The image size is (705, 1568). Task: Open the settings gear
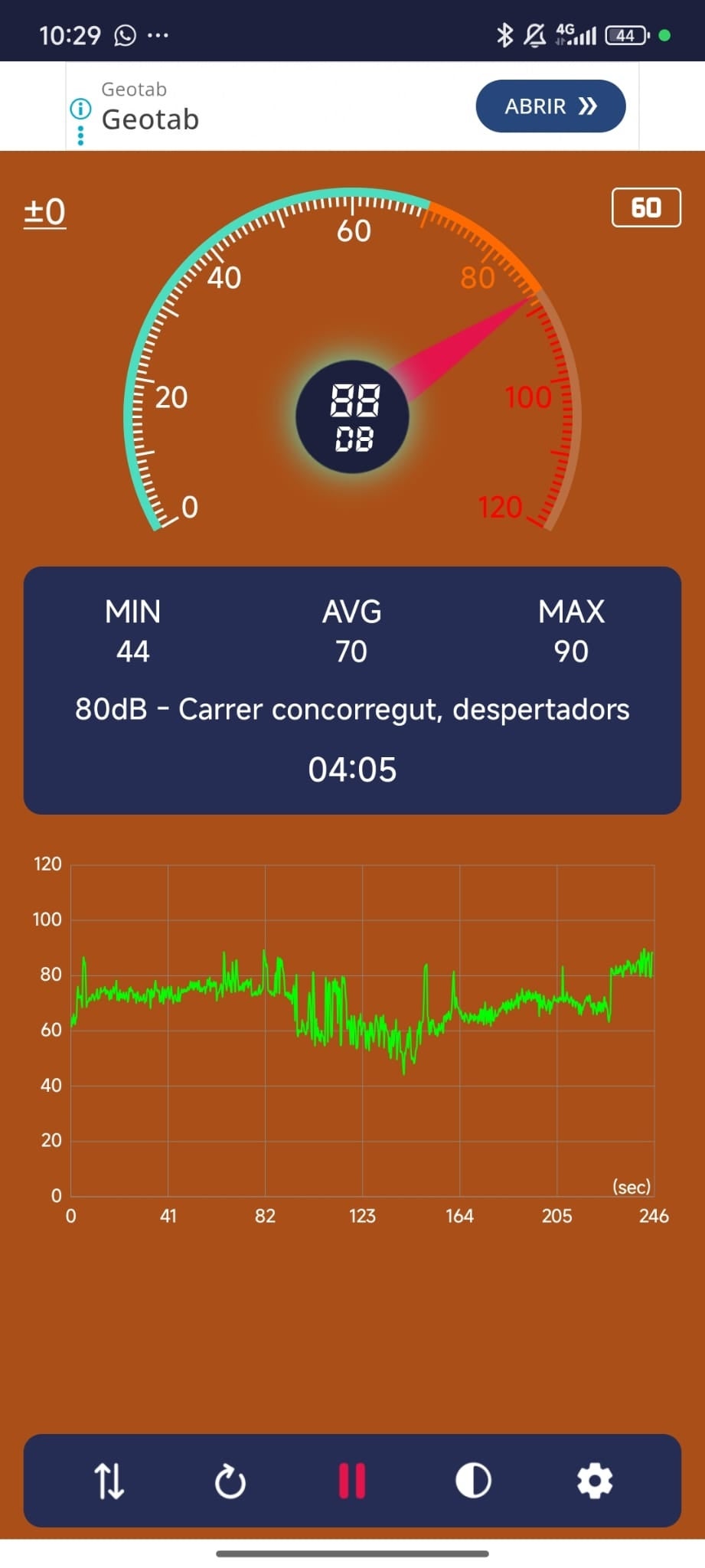click(x=595, y=1481)
